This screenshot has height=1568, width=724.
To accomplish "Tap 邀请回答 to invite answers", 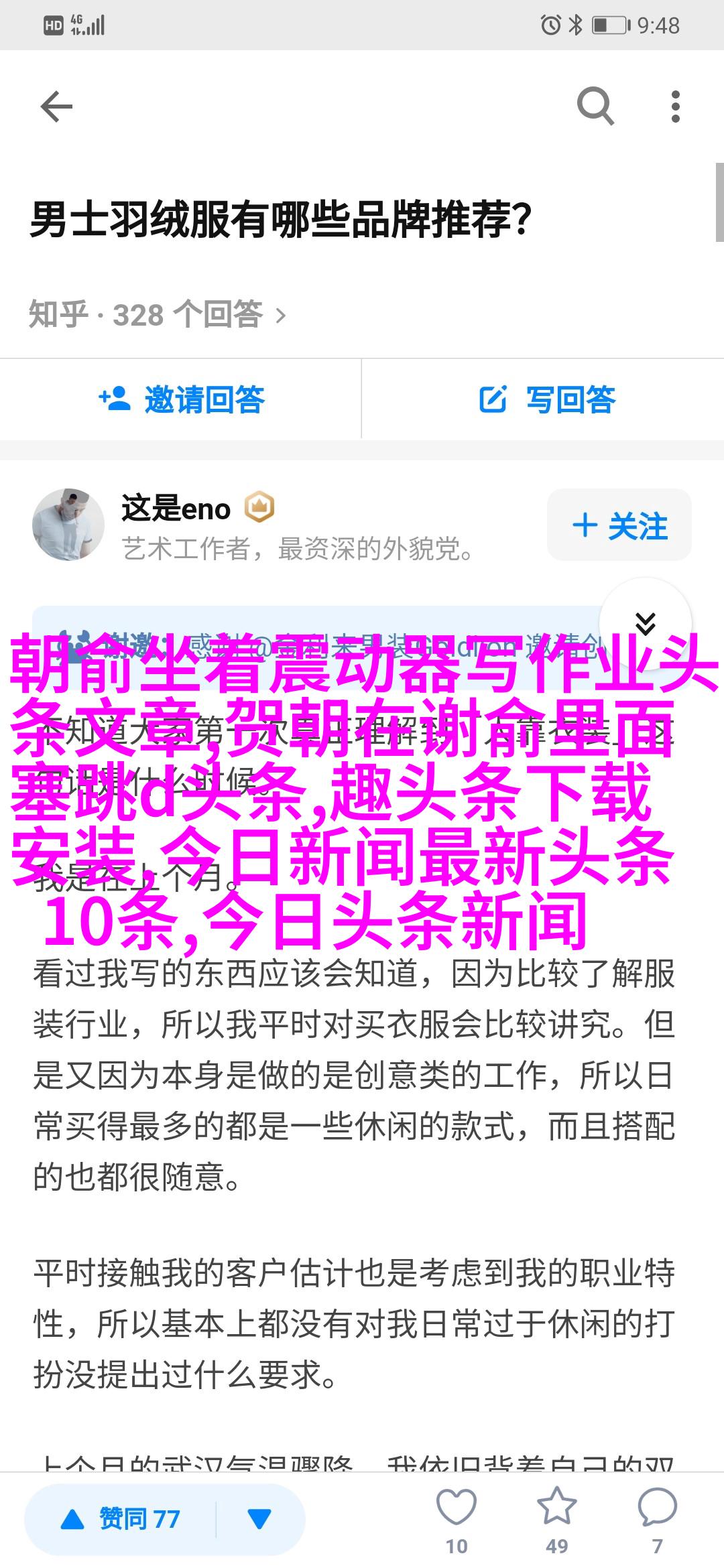I will tap(181, 399).
